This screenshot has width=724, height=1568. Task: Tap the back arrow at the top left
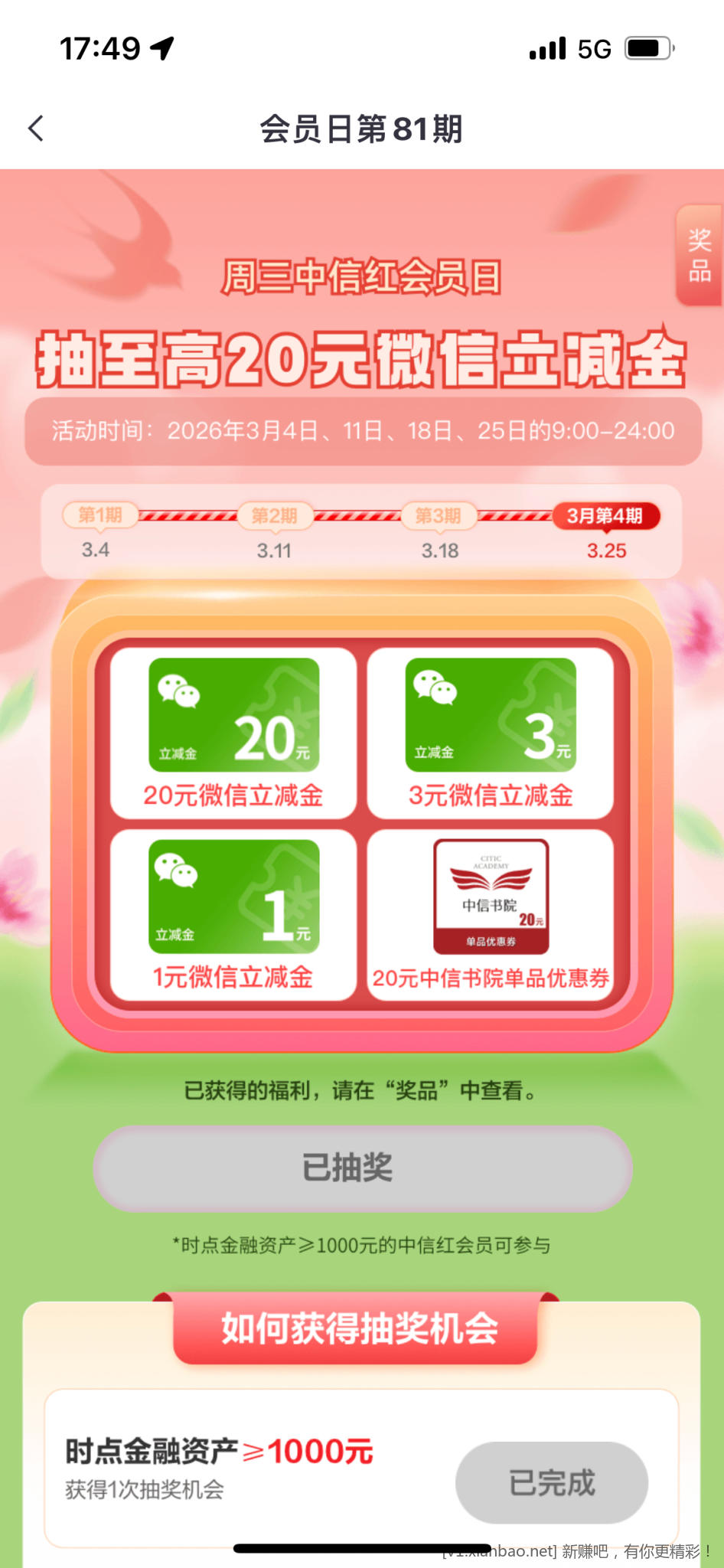36,129
